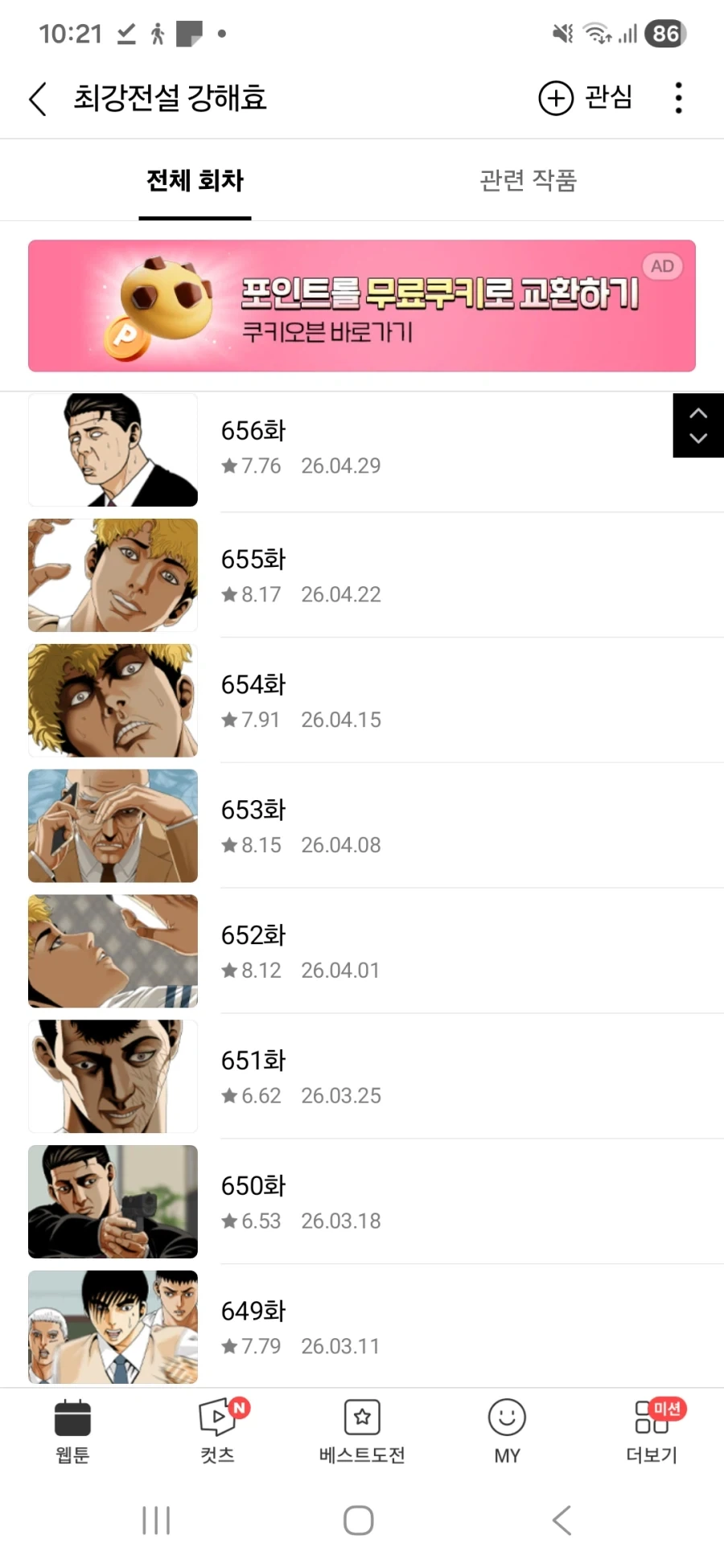The width and height of the screenshot is (724, 1568).
Task: Open the free cookie exchange ad banner
Action: [362, 306]
